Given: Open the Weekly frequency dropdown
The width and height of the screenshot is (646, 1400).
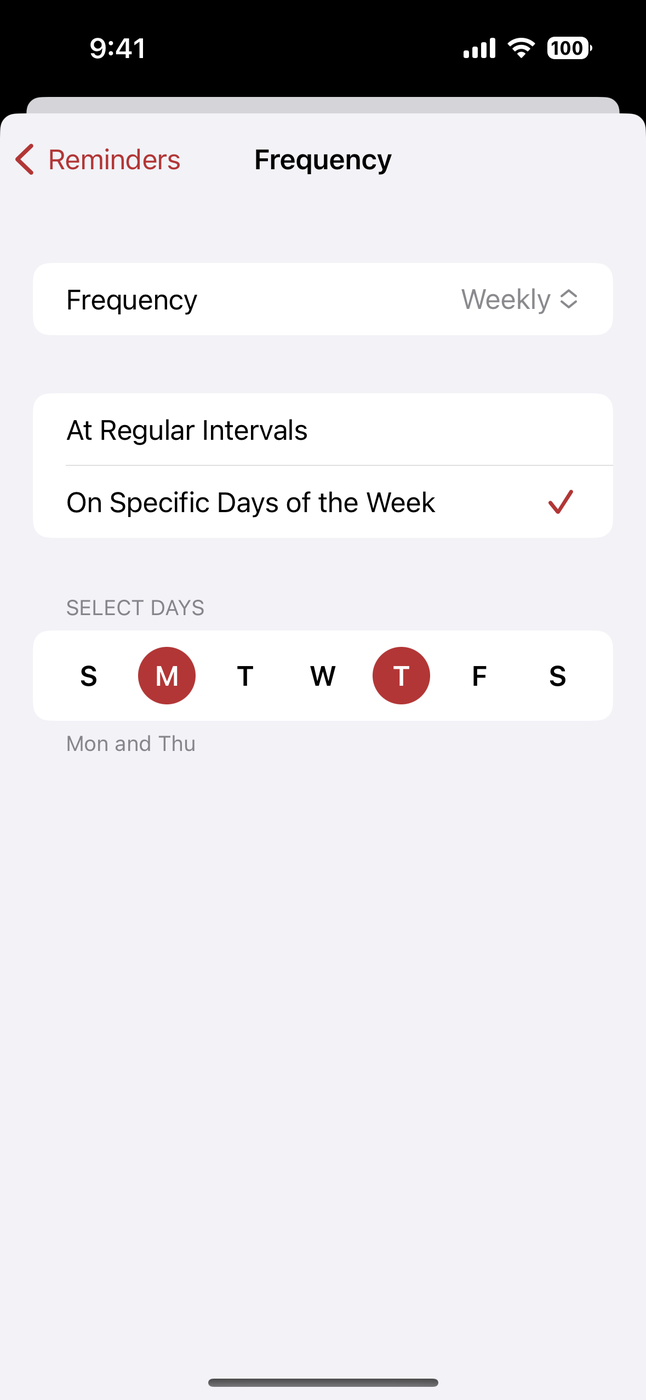Looking at the screenshot, I should [x=519, y=300].
